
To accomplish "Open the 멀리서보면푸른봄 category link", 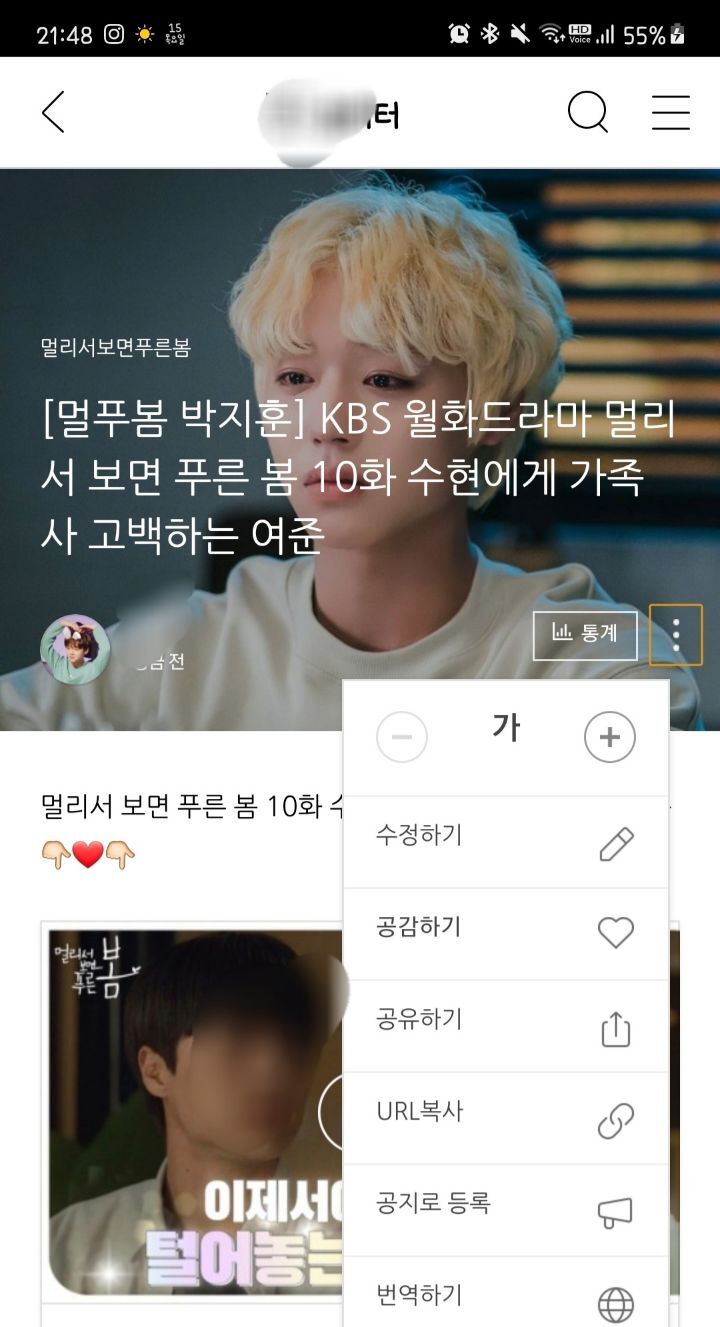I will pyautogui.click(x=115, y=348).
